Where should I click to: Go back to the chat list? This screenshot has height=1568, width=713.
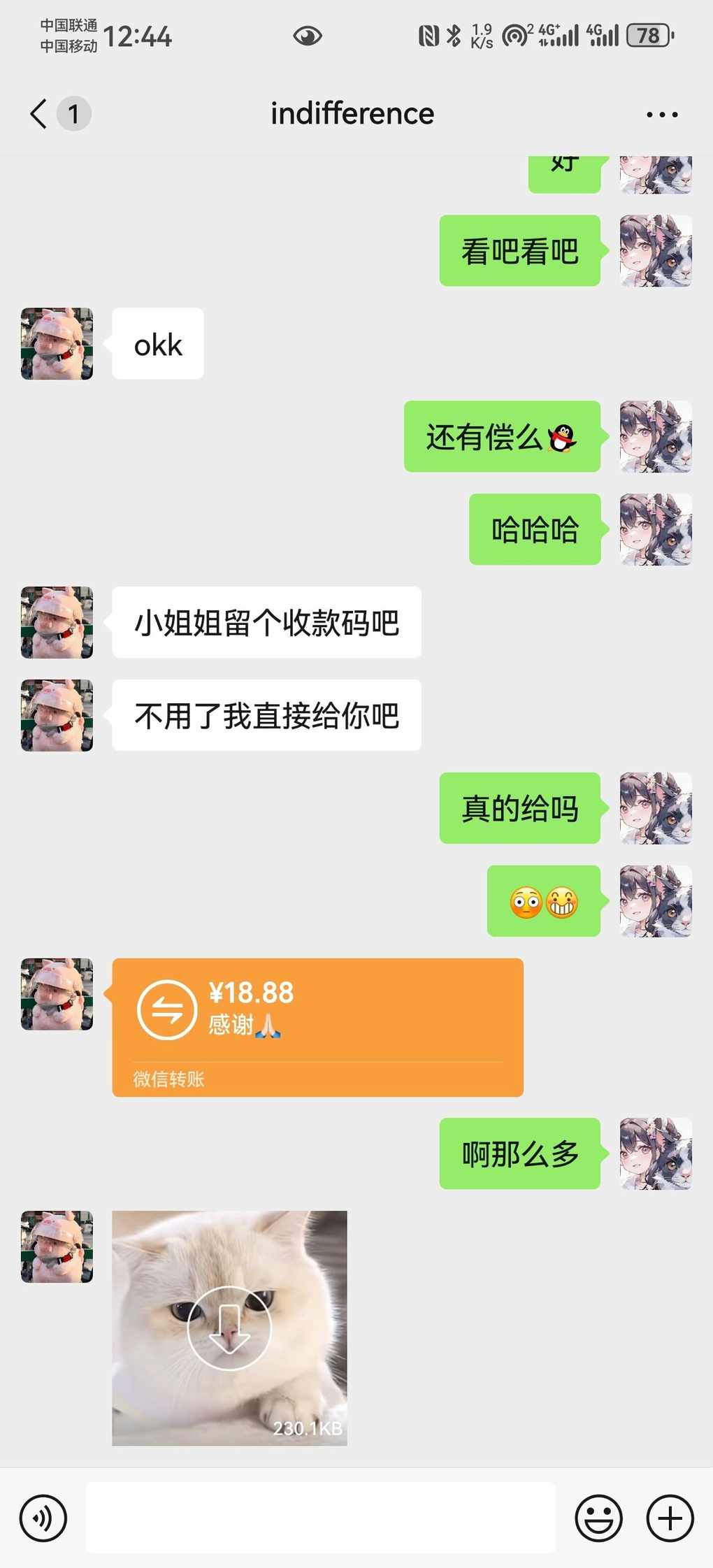[39, 114]
